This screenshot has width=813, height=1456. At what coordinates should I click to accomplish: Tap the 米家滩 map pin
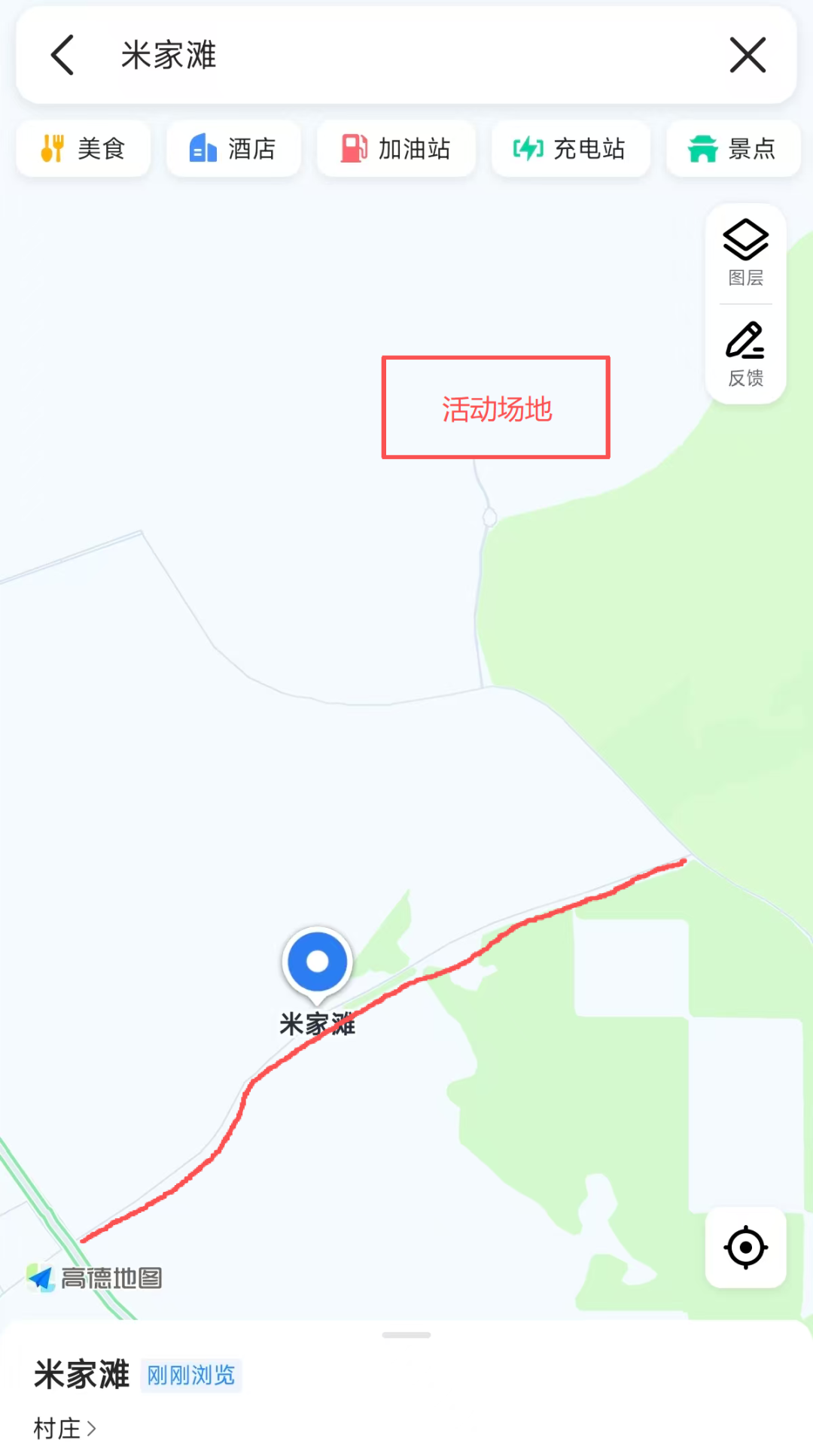318,965
